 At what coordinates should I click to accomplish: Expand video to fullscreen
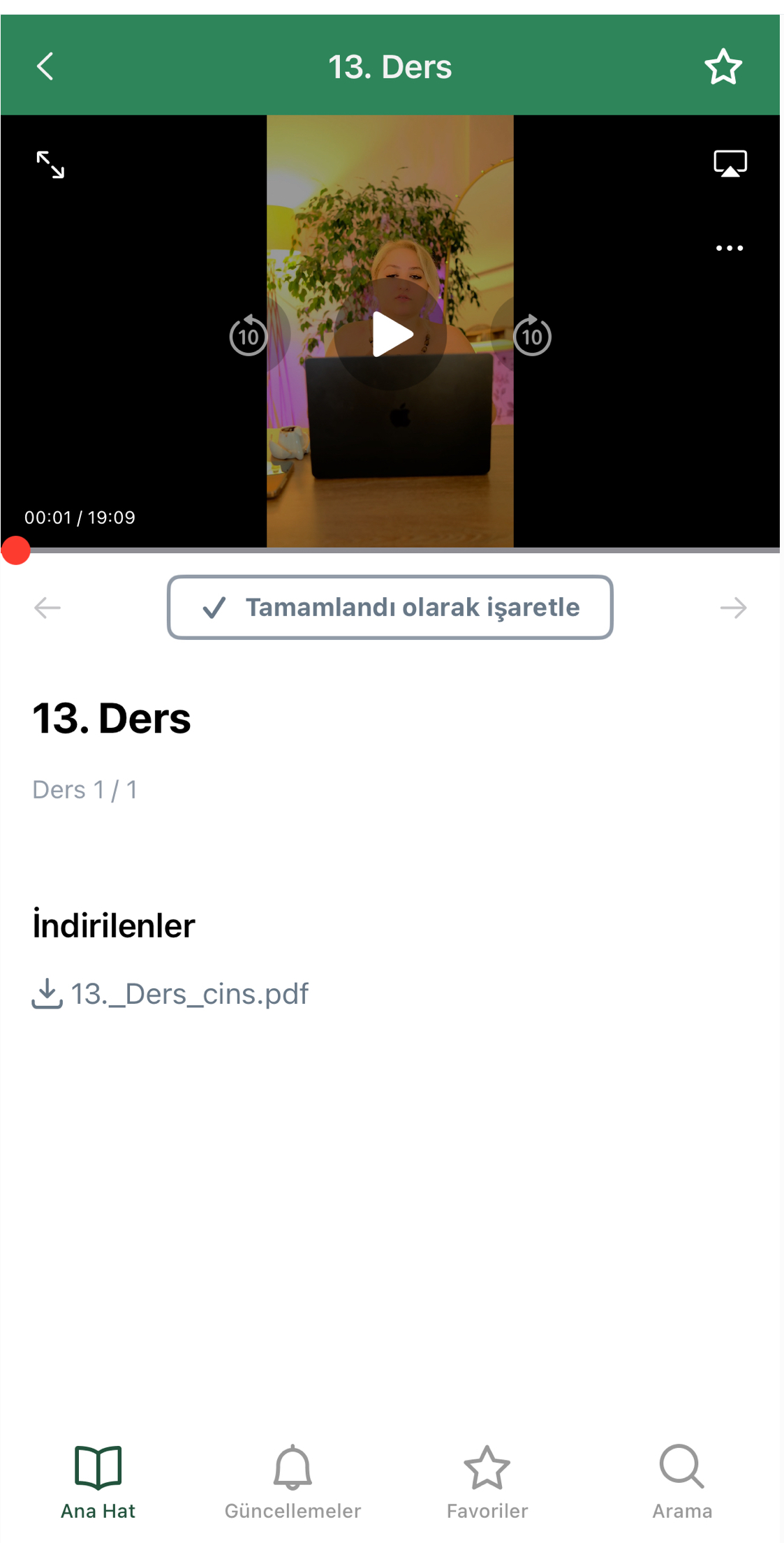[x=50, y=165]
